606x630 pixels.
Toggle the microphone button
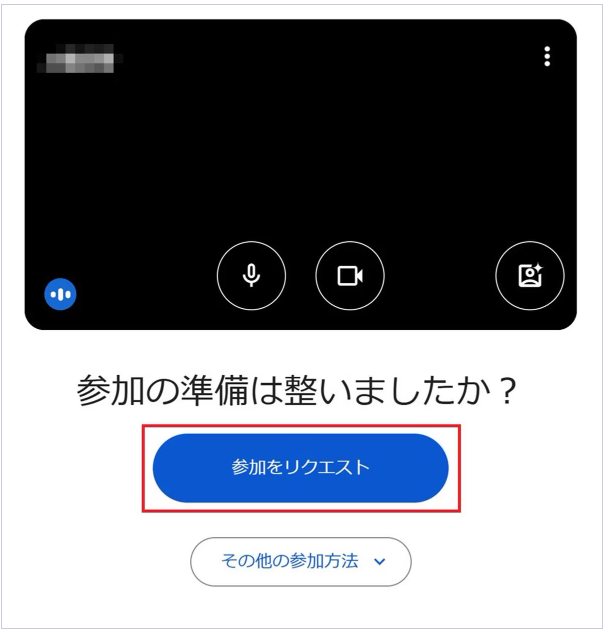pos(251,275)
